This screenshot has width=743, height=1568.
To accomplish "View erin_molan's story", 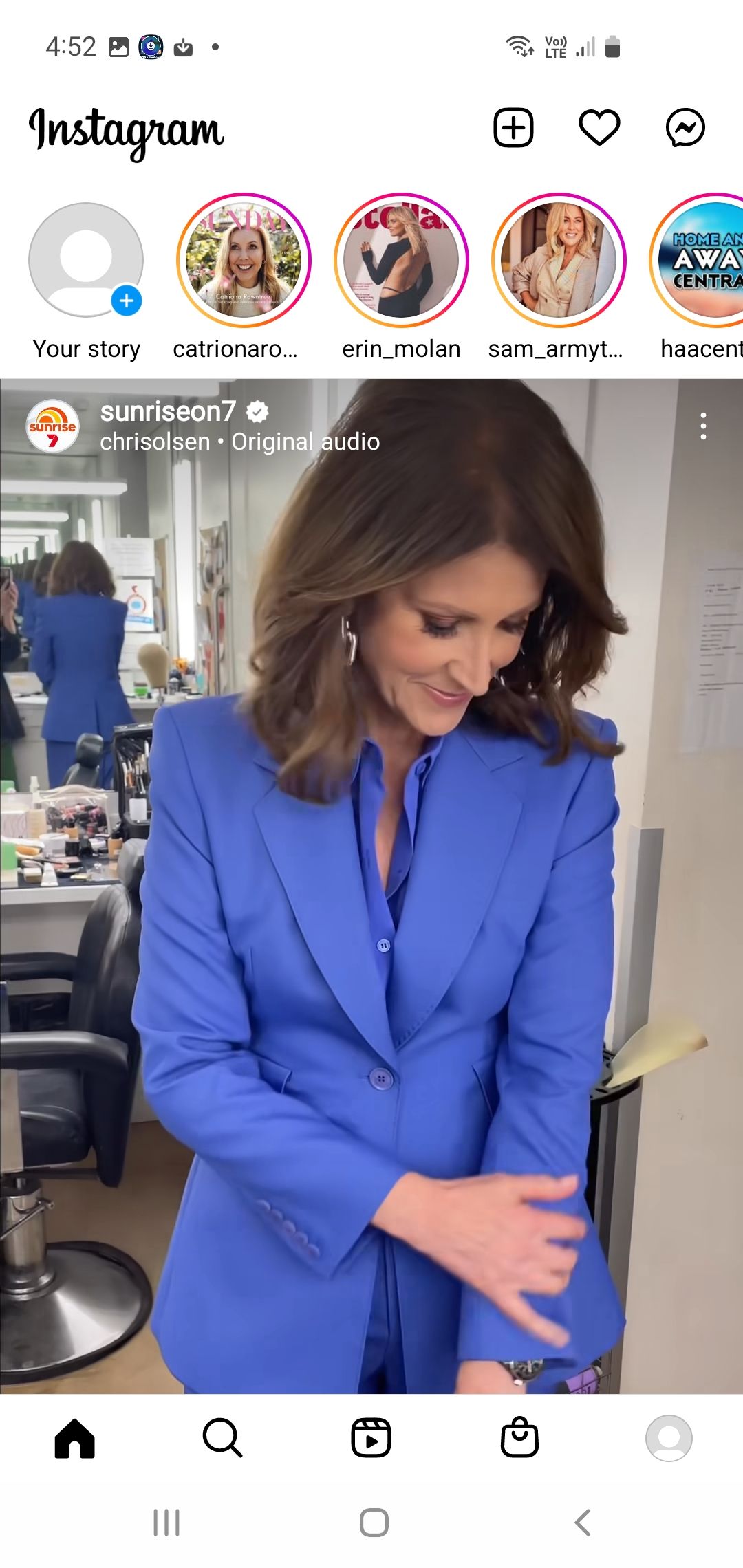I will tap(401, 261).
